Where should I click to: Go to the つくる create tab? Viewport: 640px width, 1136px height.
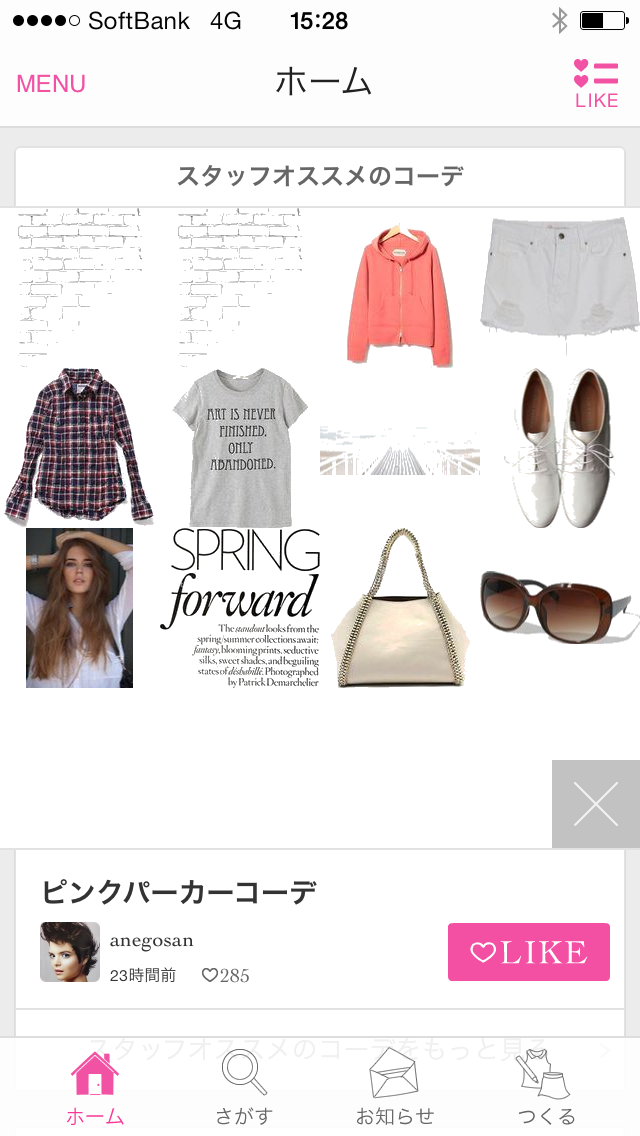tap(546, 1088)
